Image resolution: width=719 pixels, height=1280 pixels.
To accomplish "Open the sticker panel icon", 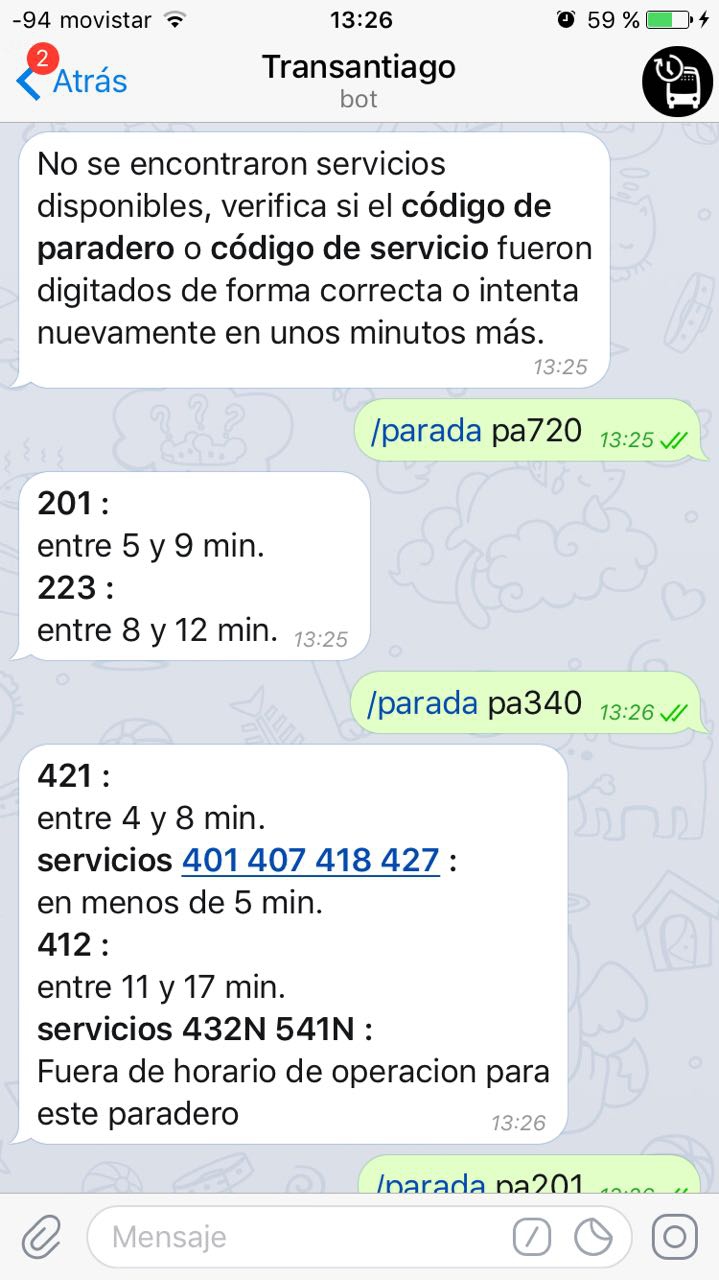I will pyautogui.click(x=593, y=1237).
